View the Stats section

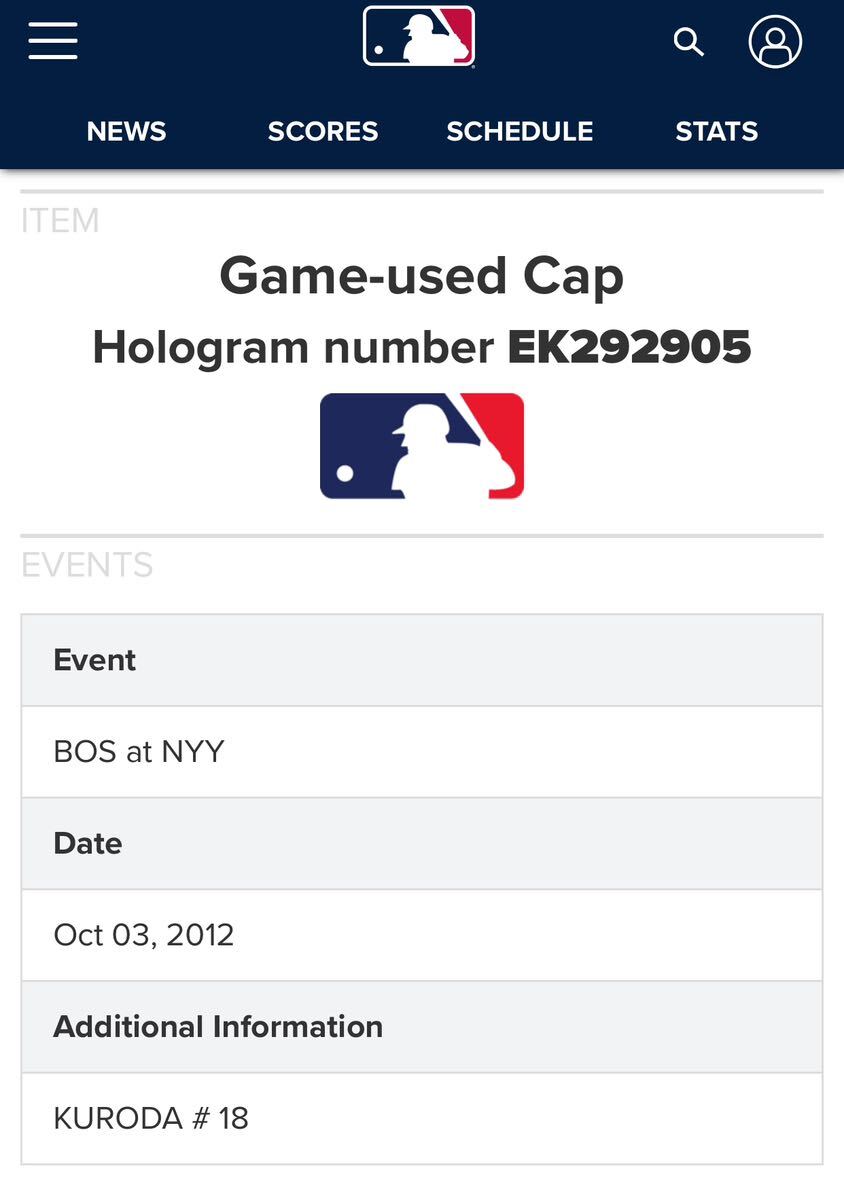click(x=716, y=131)
